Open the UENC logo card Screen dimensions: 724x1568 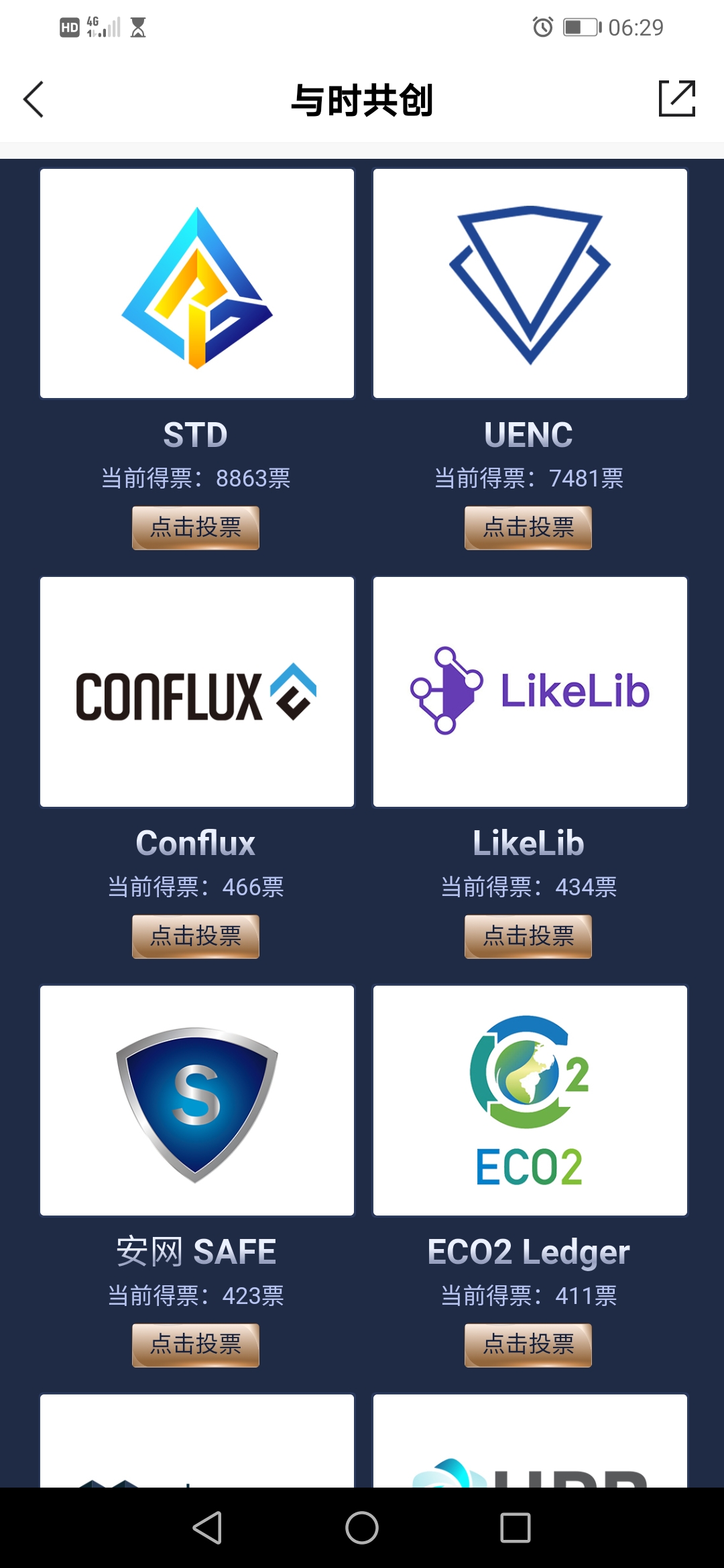pos(530,283)
